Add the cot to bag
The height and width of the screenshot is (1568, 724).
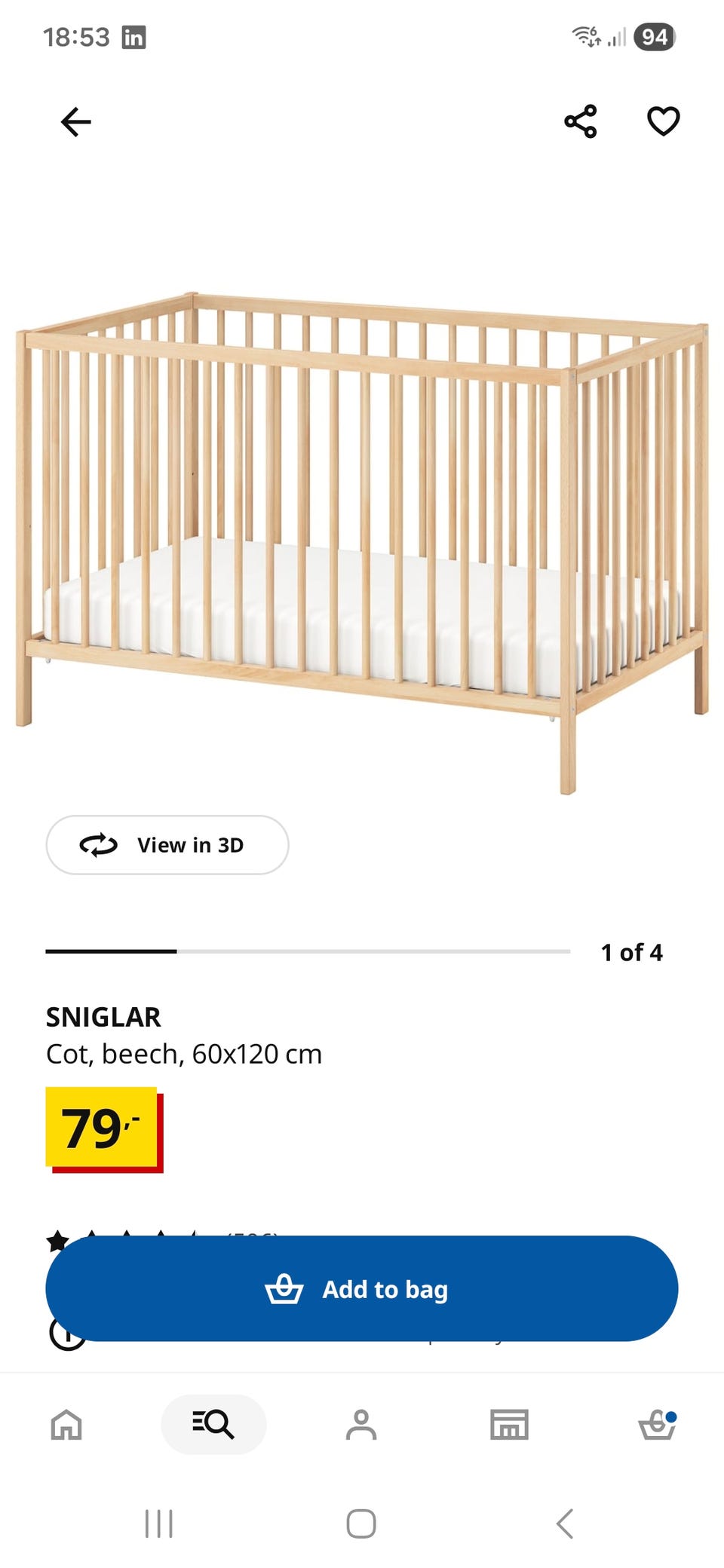(x=362, y=1289)
